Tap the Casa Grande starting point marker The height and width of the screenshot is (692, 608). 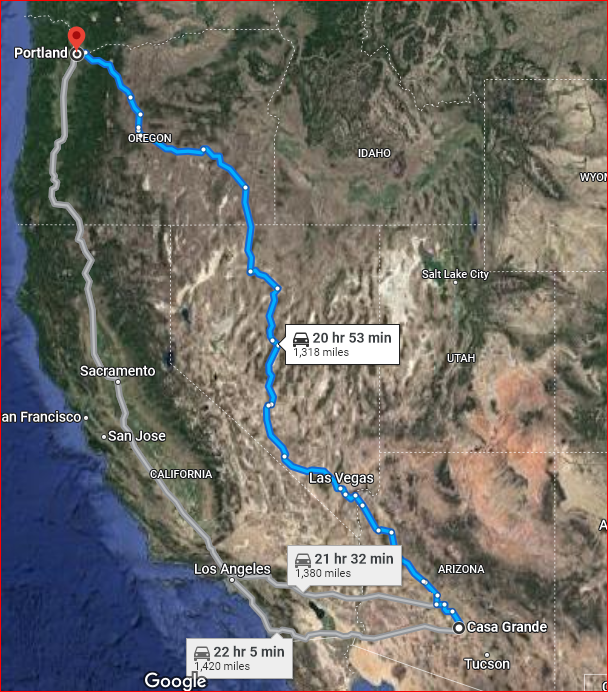pyautogui.click(x=458, y=628)
